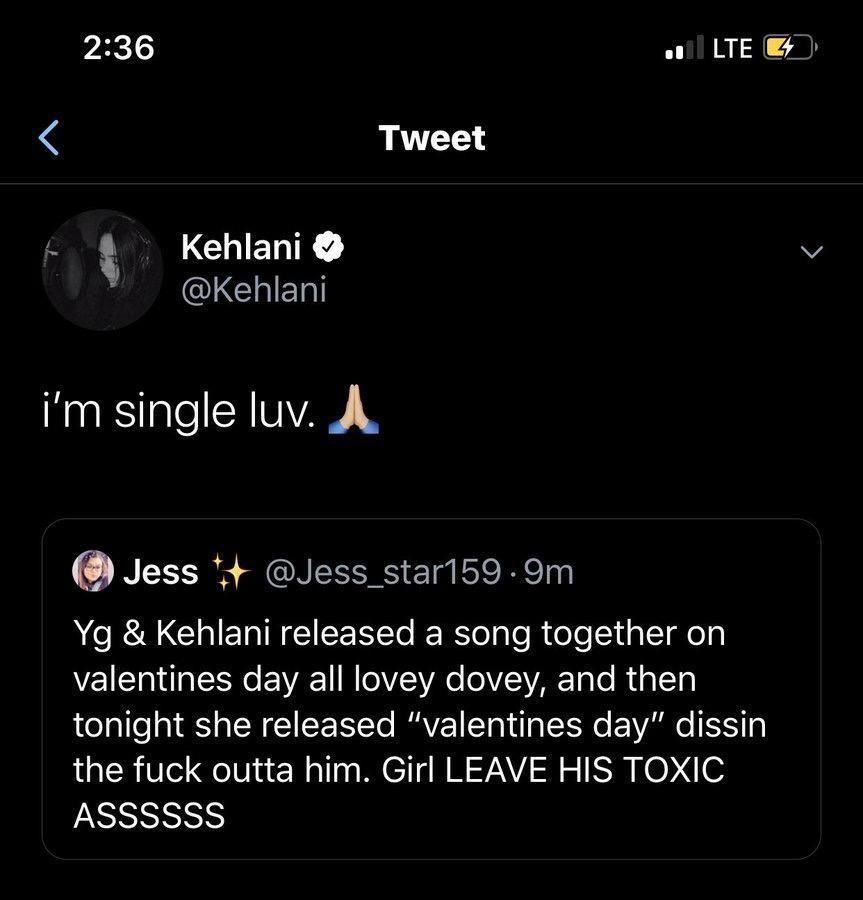Go back with the top-left arrow
Image resolution: width=863 pixels, height=900 pixels.
48,138
